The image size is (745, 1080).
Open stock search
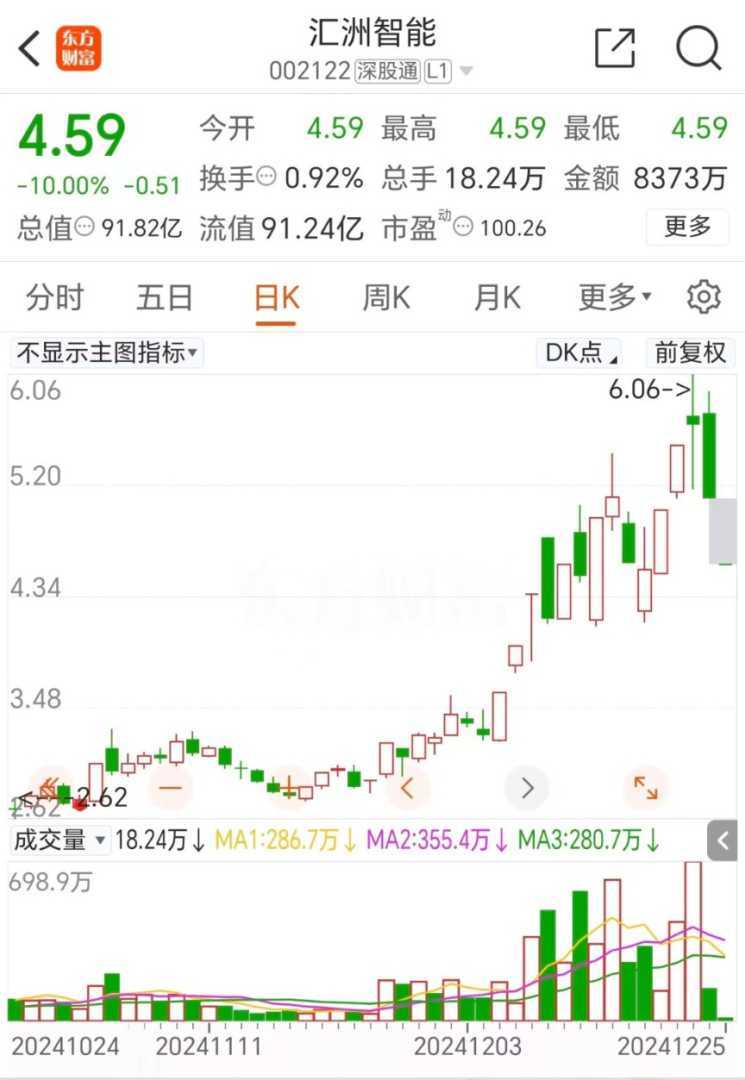(698, 48)
